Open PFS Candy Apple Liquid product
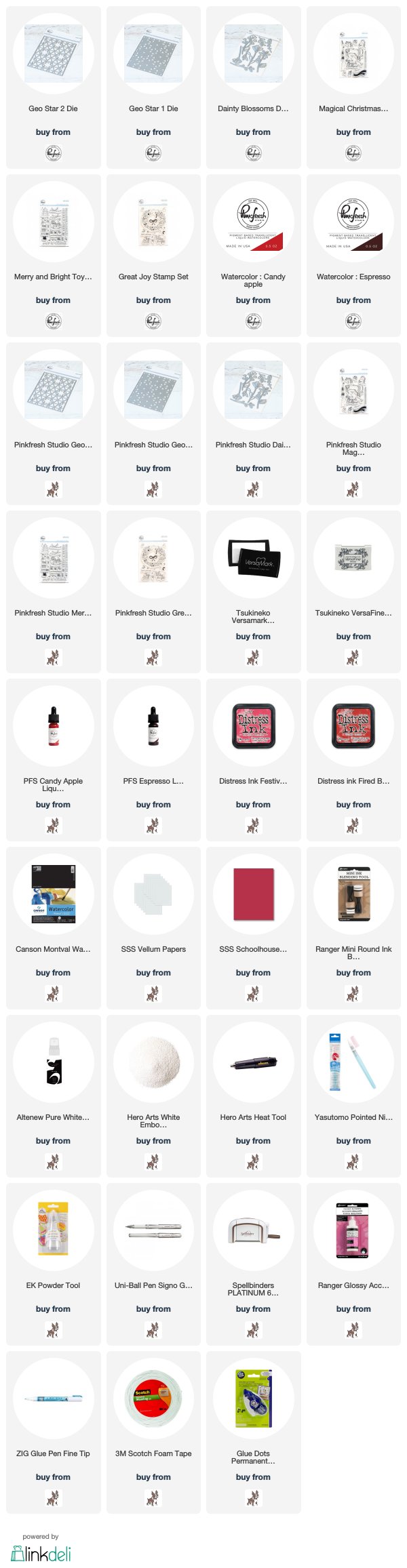 tap(53, 727)
